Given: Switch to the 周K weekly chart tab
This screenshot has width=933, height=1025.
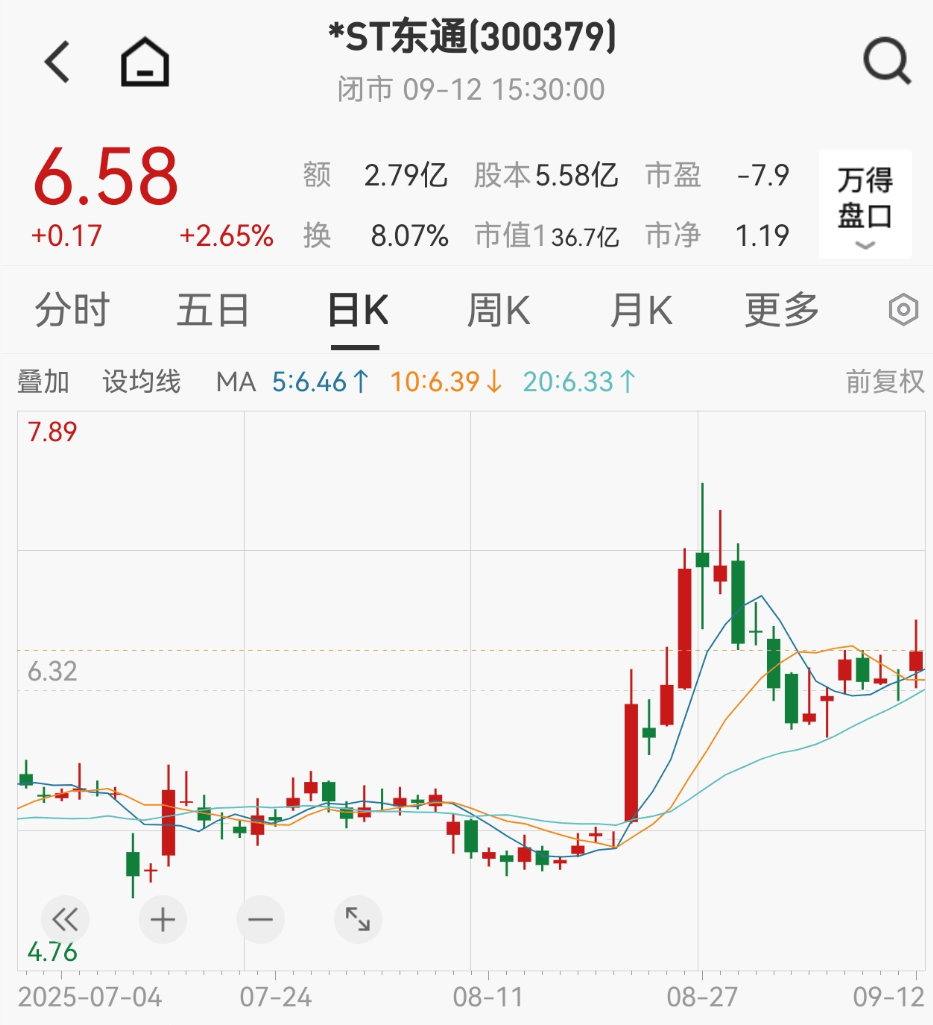Looking at the screenshot, I should coord(497,310).
